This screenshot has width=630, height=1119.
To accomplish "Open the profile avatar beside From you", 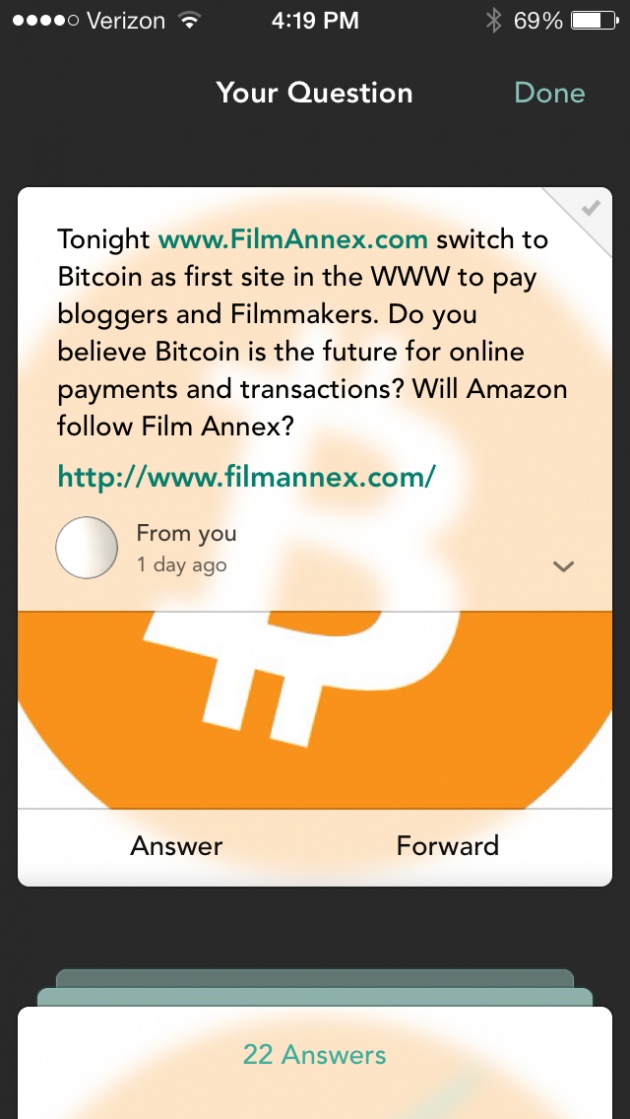I will tap(86, 547).
